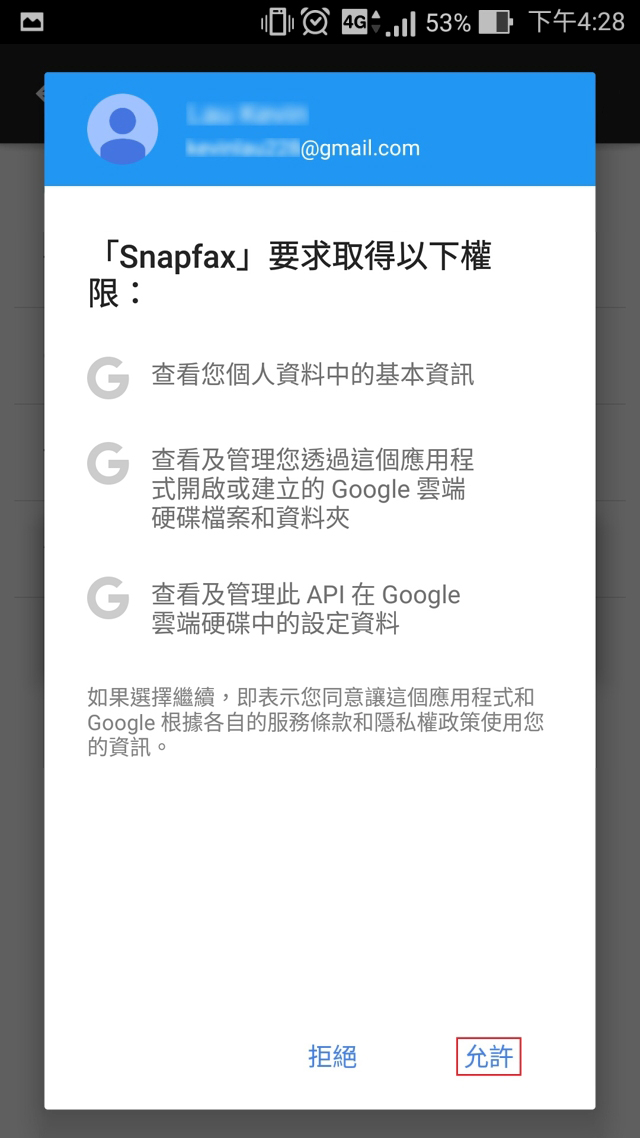Tap 允許 to grant Snapfax permissions

[x=489, y=1057]
